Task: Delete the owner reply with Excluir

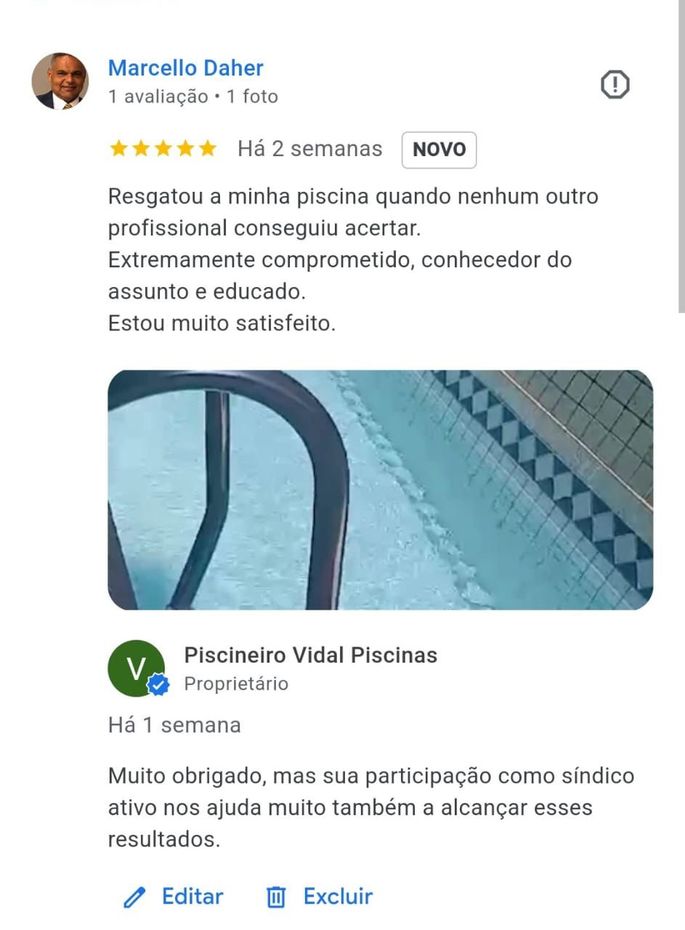Action: point(319,896)
